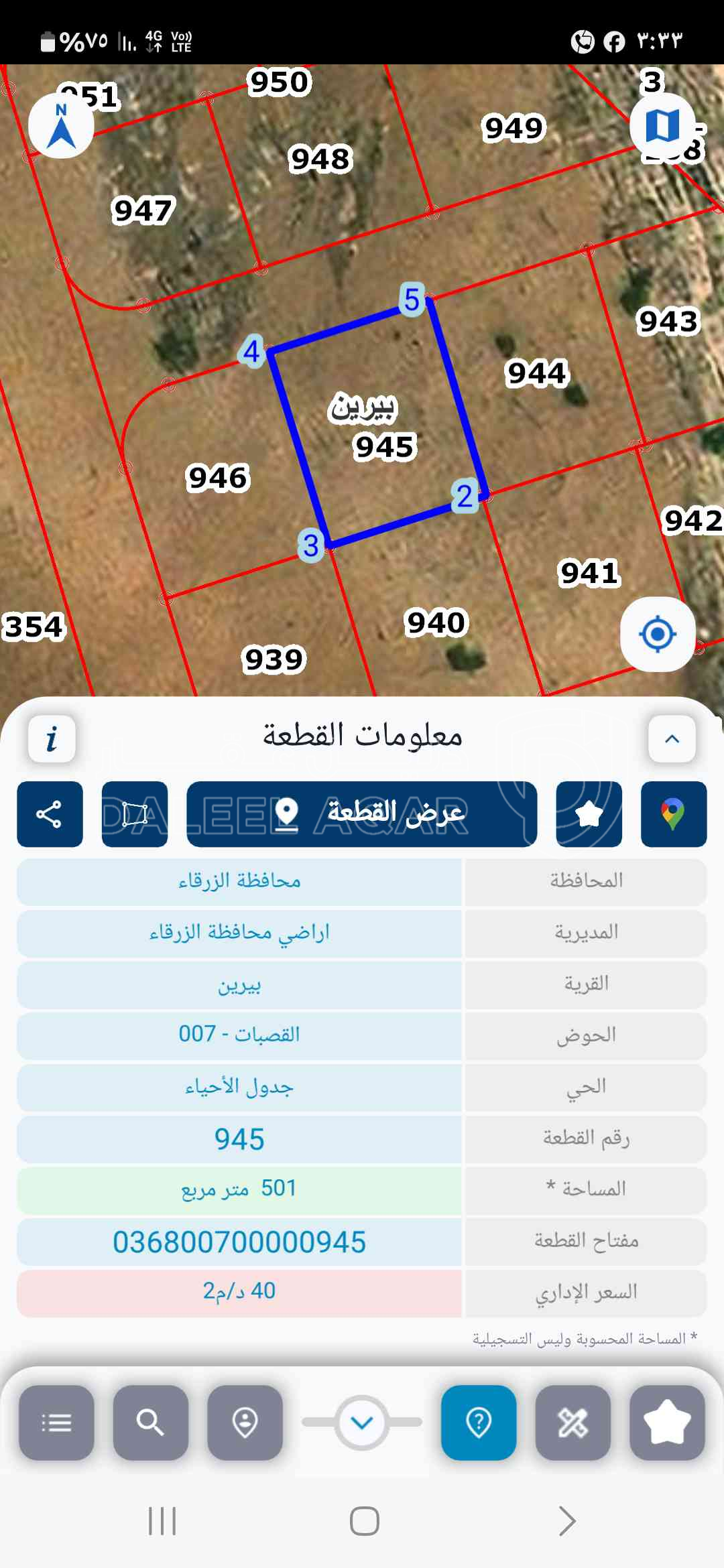The image size is (724, 1568).
Task: Open parcel location in Google Maps
Action: [x=674, y=814]
